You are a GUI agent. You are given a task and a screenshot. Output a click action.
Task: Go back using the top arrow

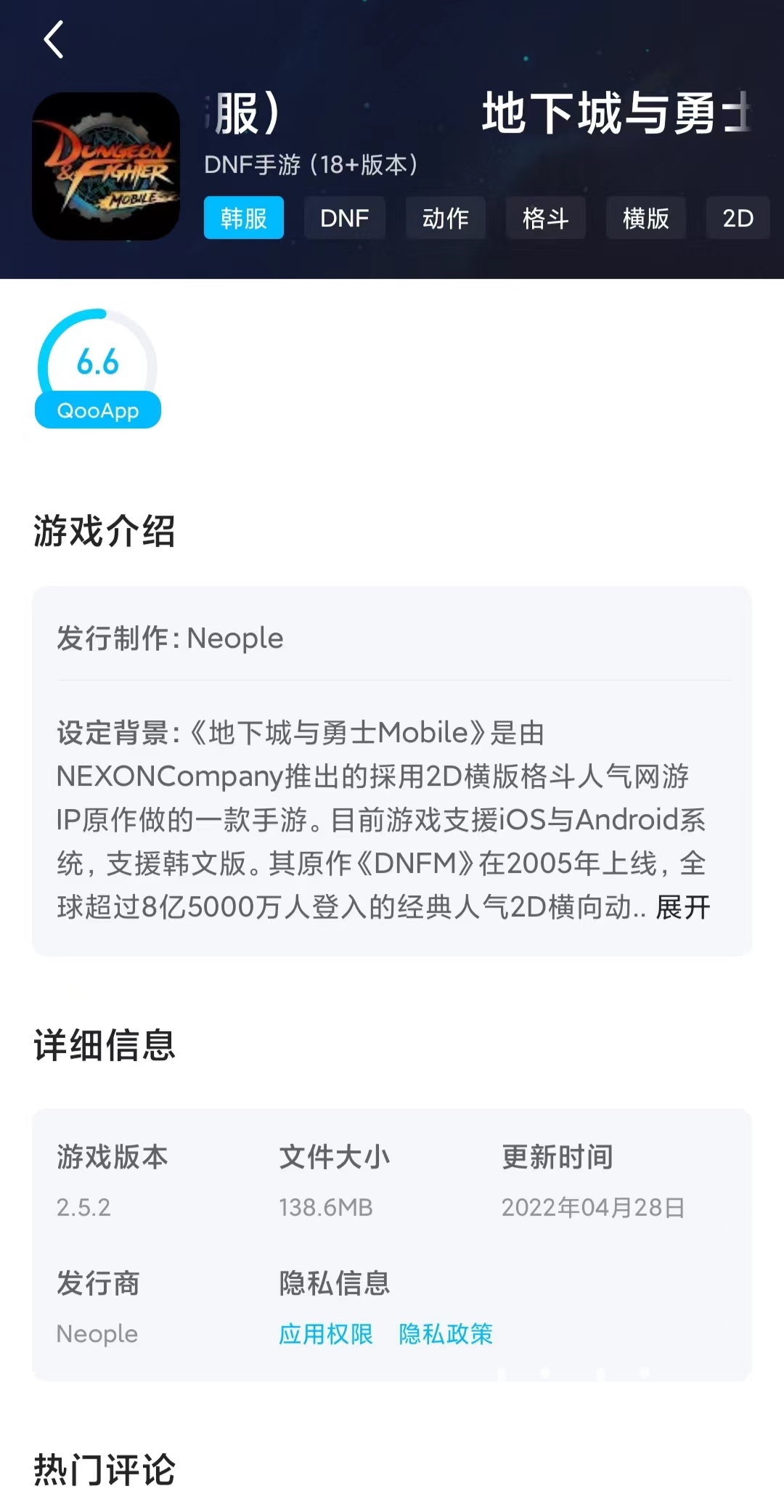pyautogui.click(x=54, y=39)
